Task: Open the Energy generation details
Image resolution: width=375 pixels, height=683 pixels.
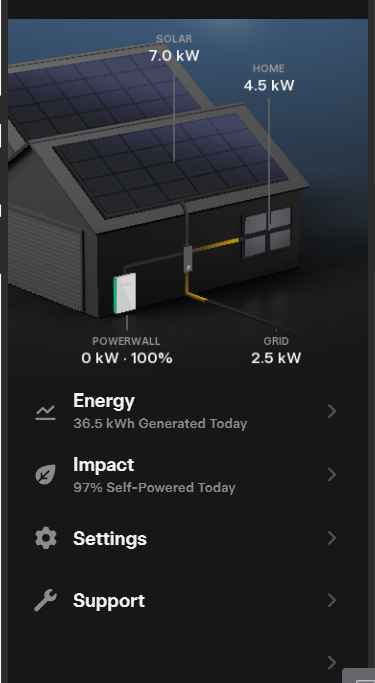Action: pos(187,411)
